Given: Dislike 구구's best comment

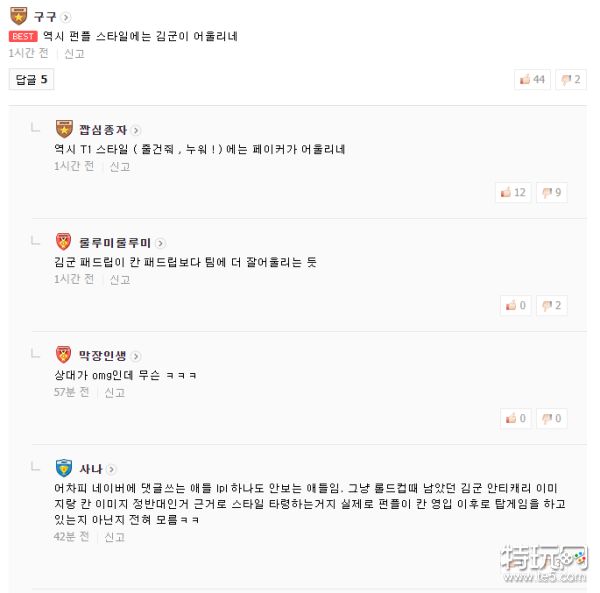Looking at the screenshot, I should [571, 79].
